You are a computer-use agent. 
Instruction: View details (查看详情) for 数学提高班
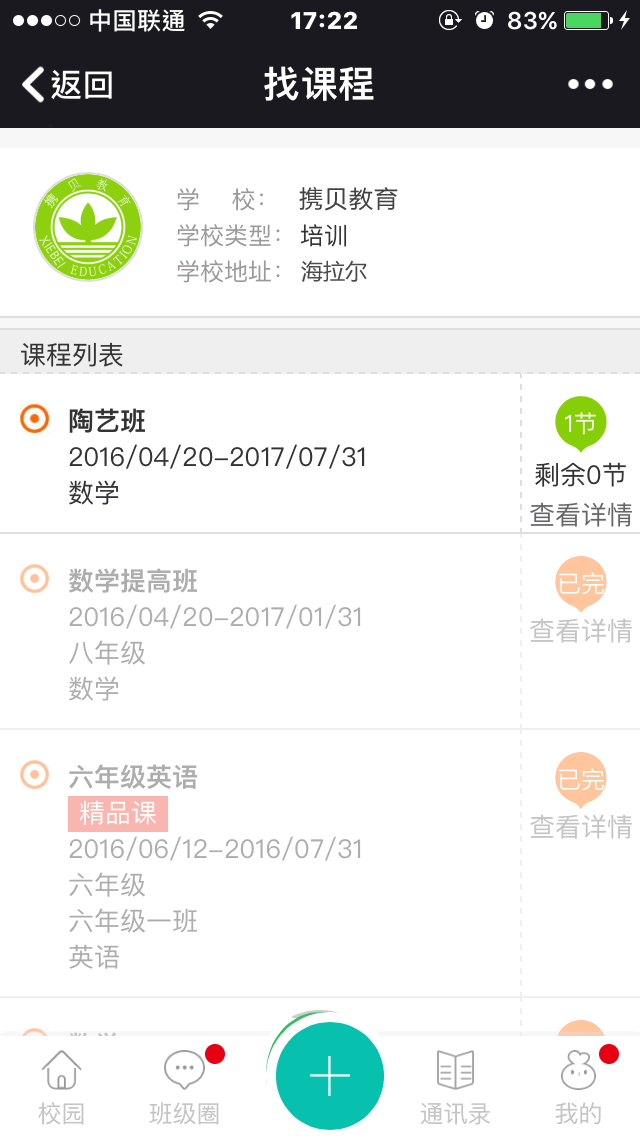point(581,631)
